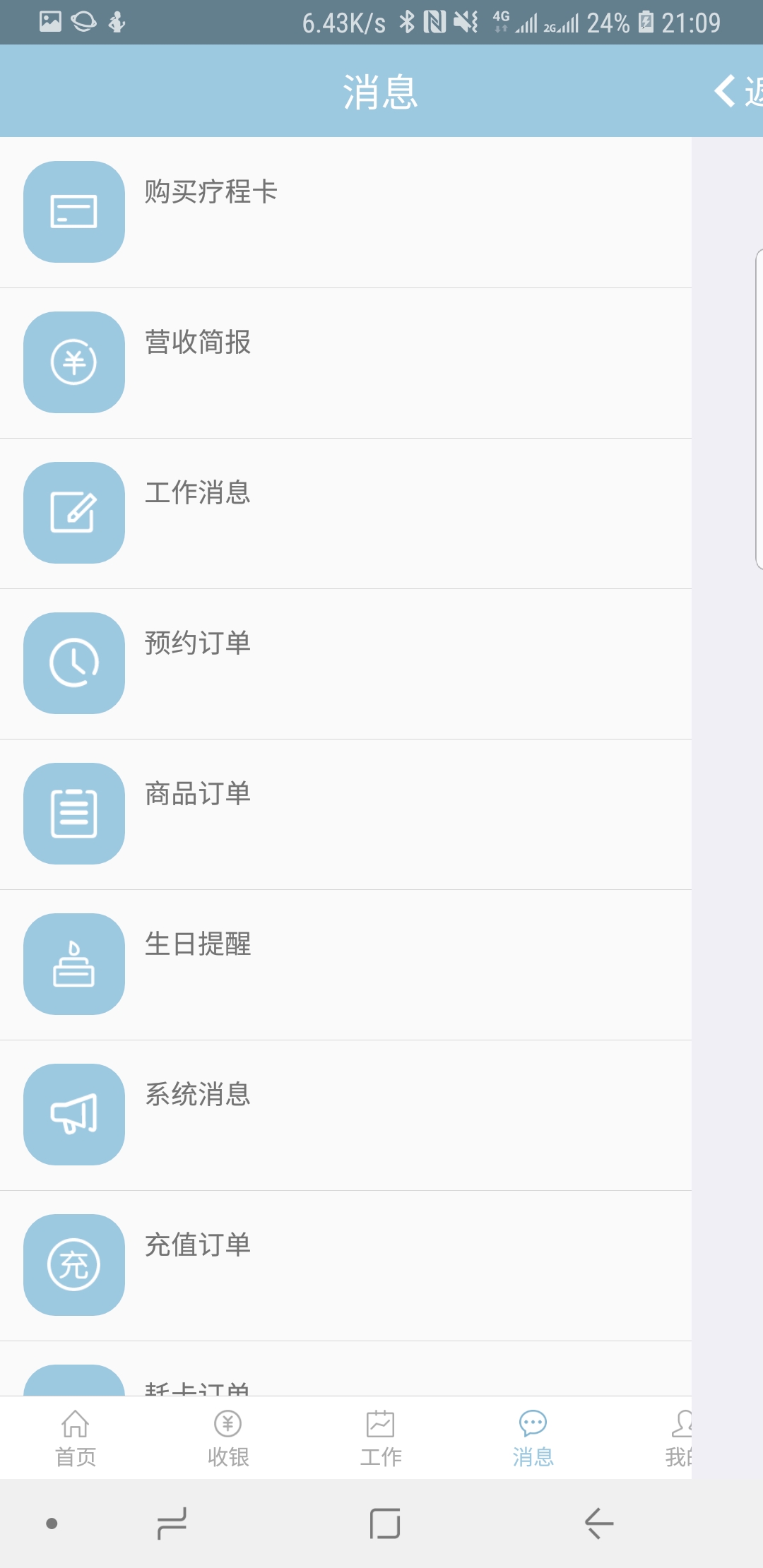Viewport: 763px width, 1568px height.
Task: Open 商品订单 product orders
Action: [345, 814]
